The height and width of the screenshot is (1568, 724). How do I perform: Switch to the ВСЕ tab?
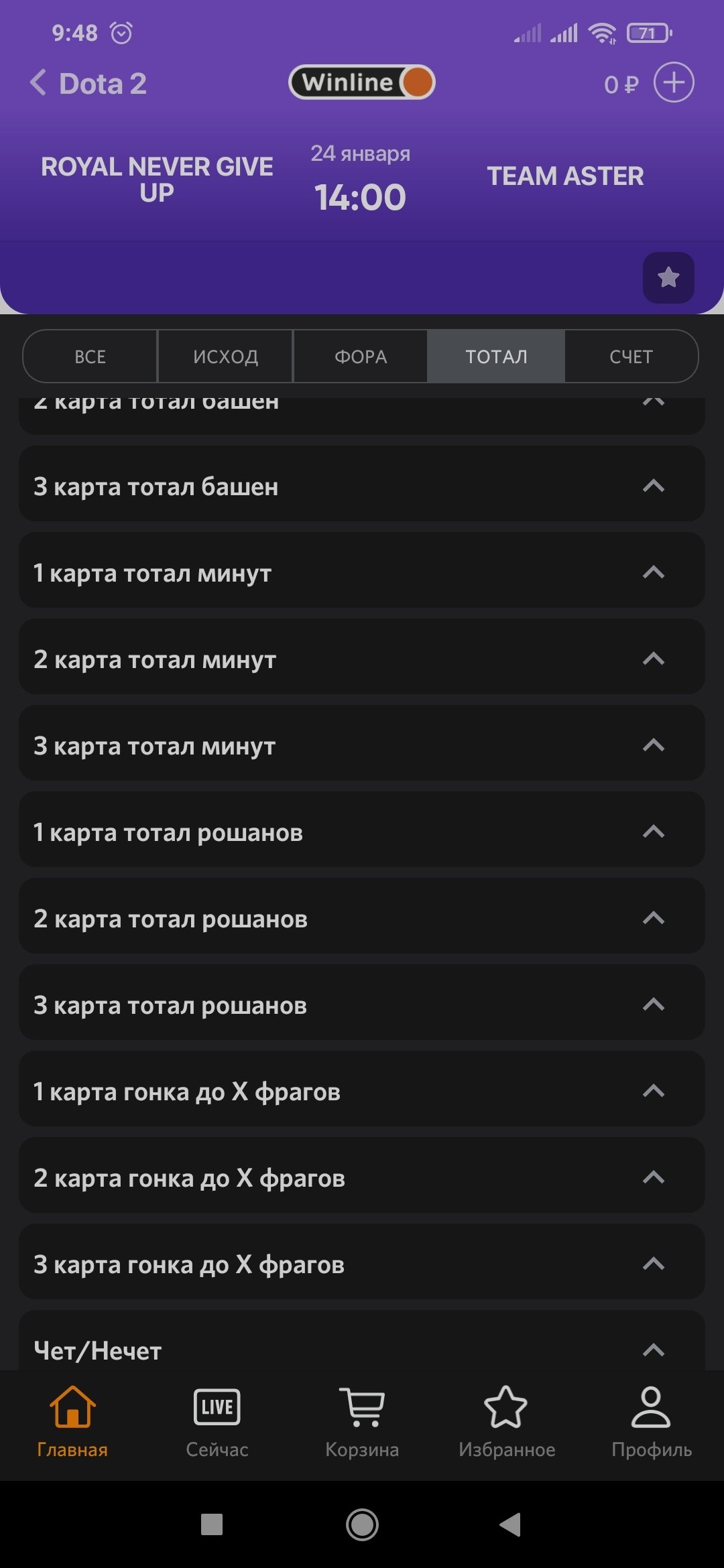(x=90, y=356)
